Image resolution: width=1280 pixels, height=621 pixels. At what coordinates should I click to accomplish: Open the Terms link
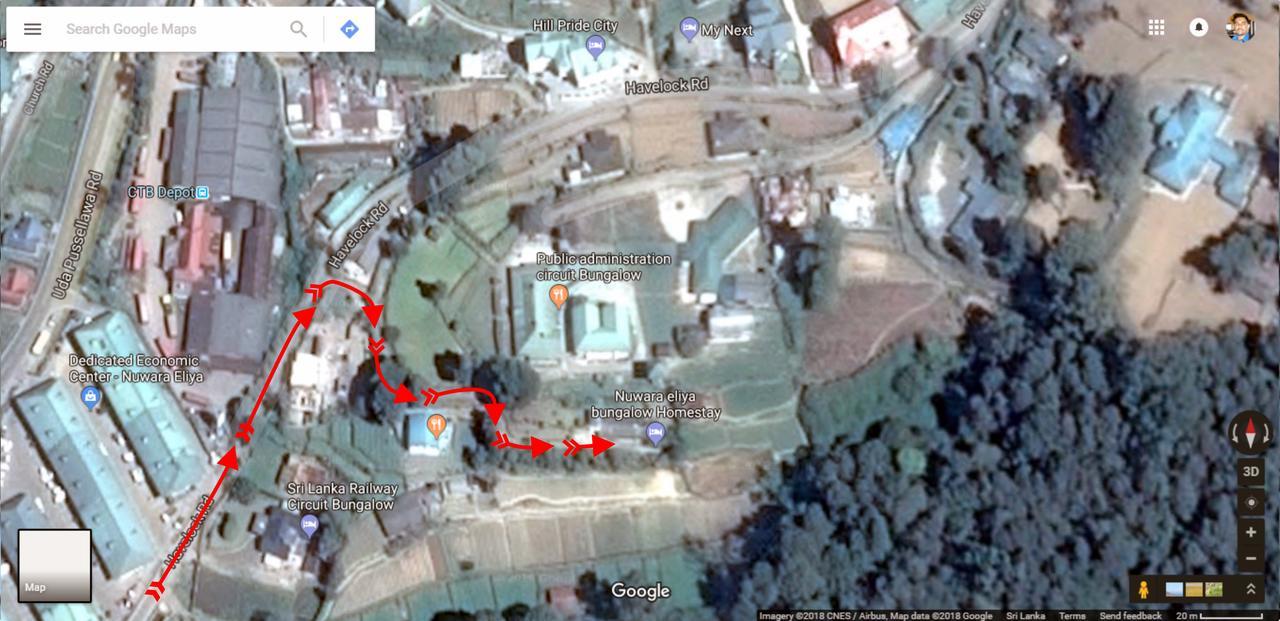point(1072,616)
